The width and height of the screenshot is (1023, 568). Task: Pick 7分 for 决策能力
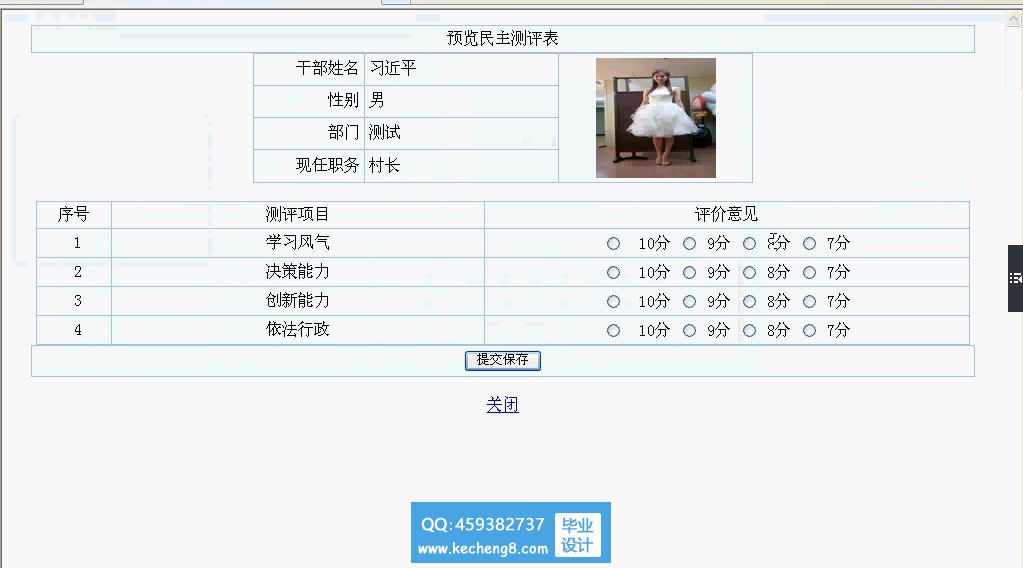point(809,272)
